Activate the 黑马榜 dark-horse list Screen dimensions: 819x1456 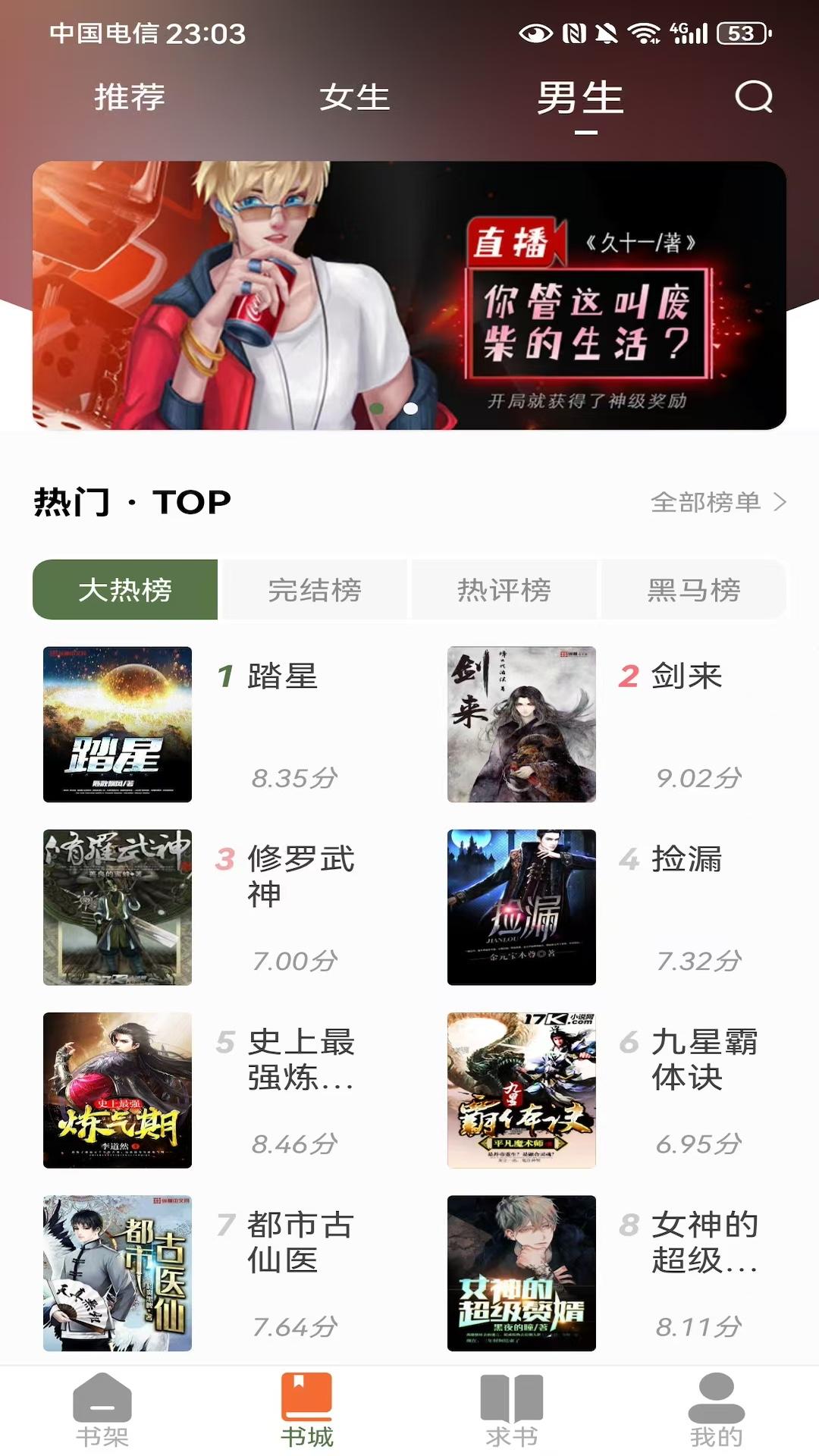click(692, 590)
